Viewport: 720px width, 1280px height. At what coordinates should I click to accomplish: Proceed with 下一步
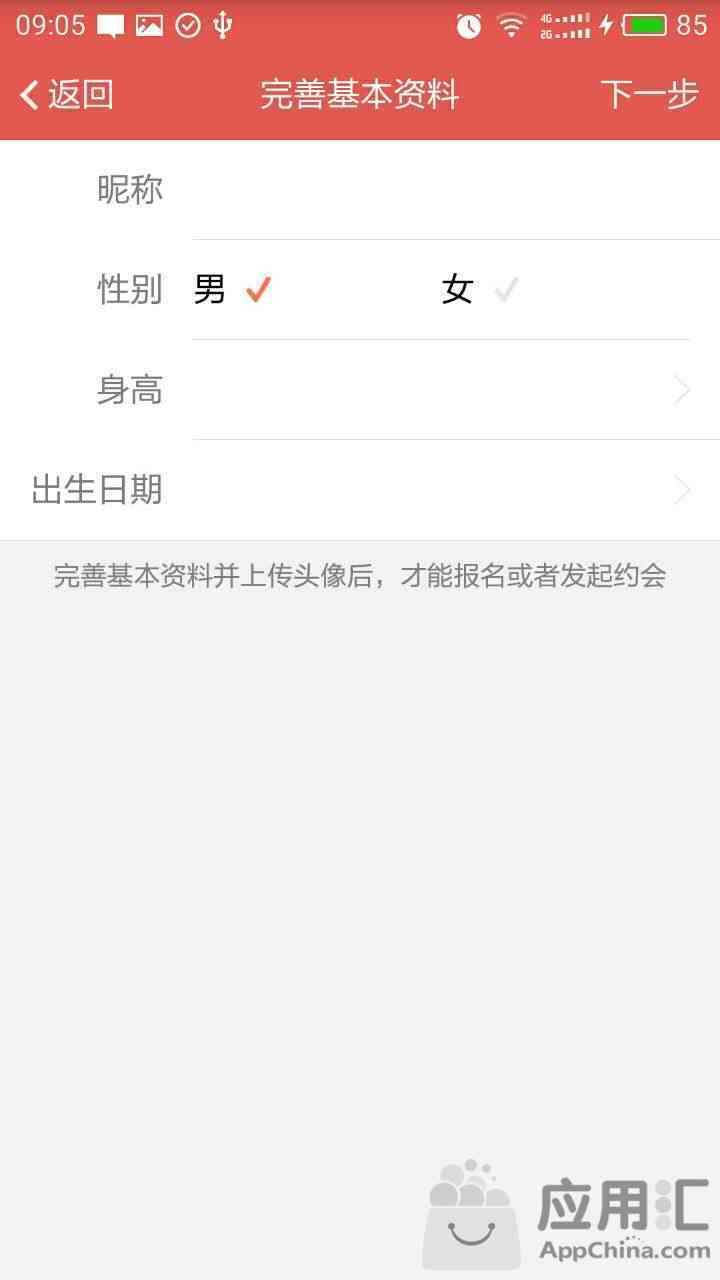(x=649, y=95)
